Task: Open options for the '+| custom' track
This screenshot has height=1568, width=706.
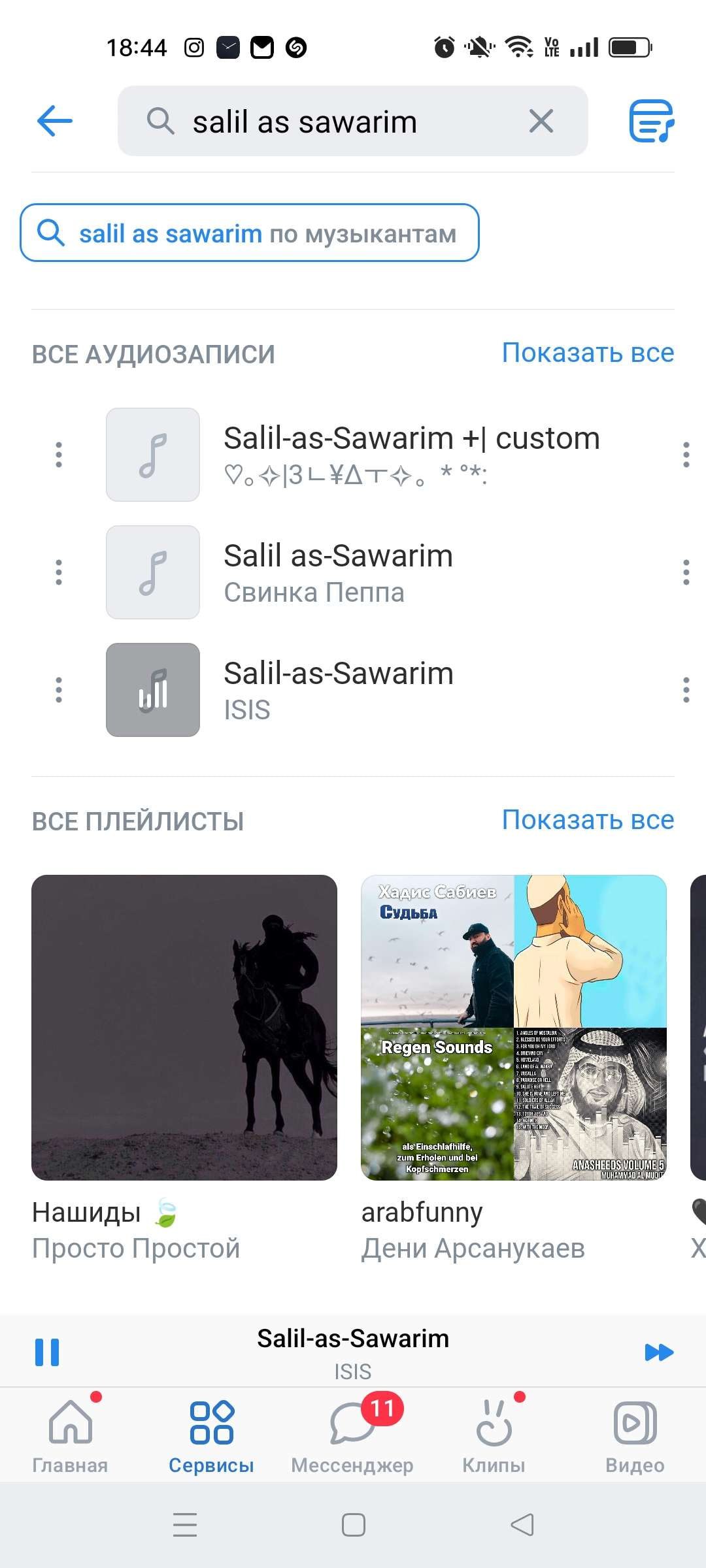Action: click(685, 455)
